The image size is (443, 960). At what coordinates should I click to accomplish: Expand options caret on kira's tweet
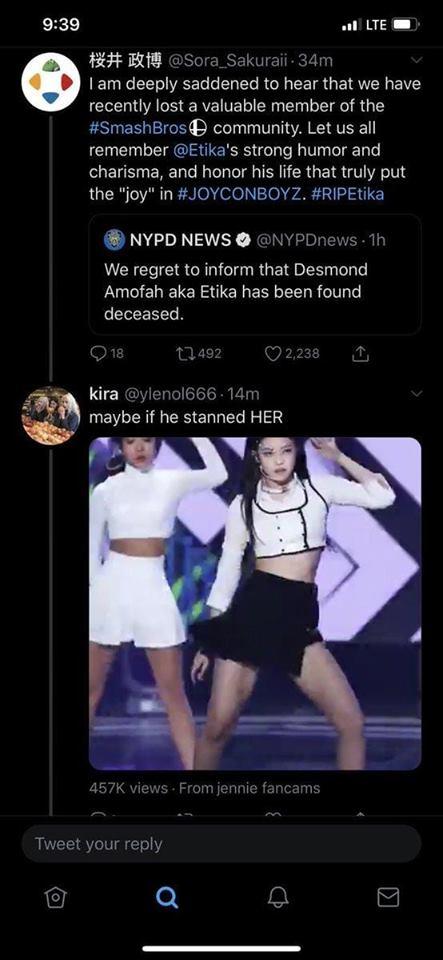(x=417, y=394)
